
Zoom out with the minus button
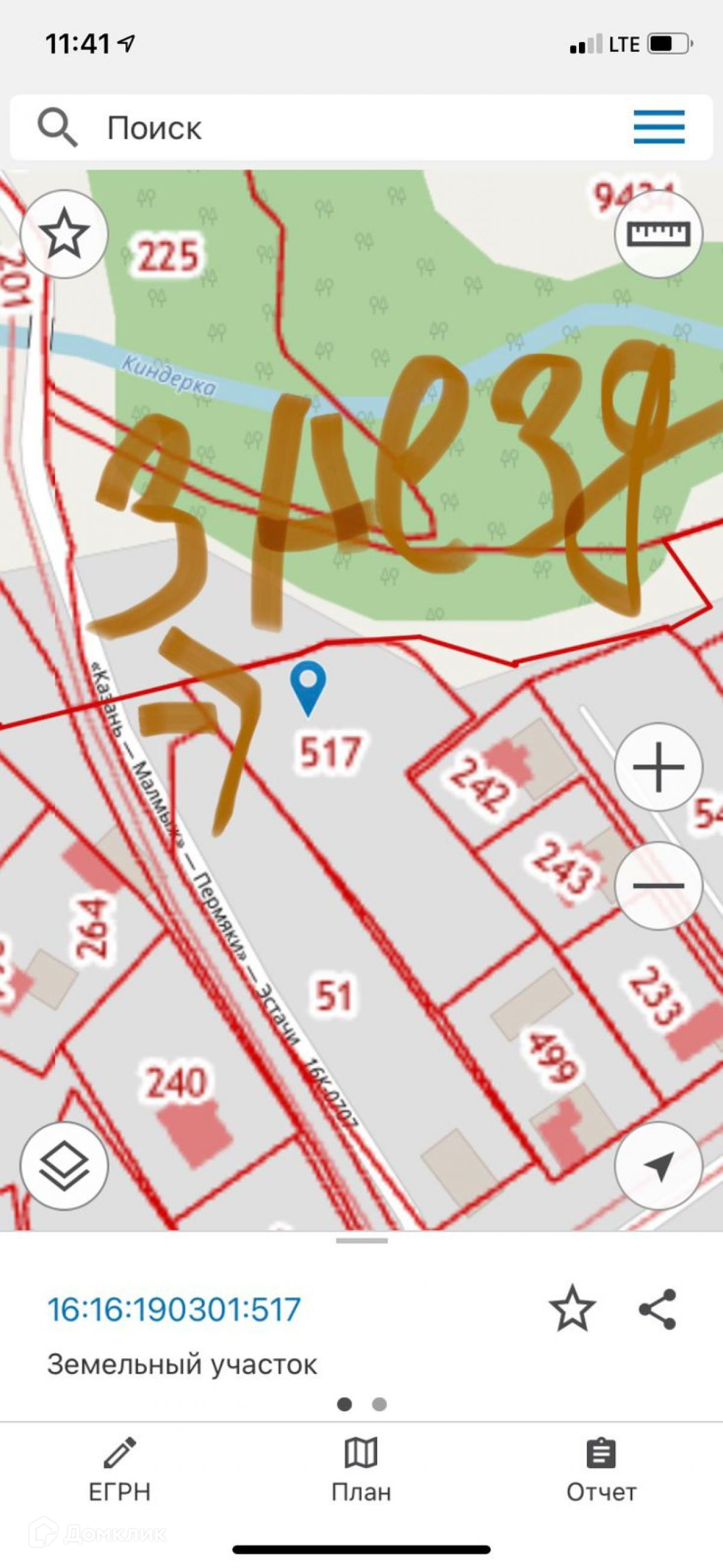point(659,885)
